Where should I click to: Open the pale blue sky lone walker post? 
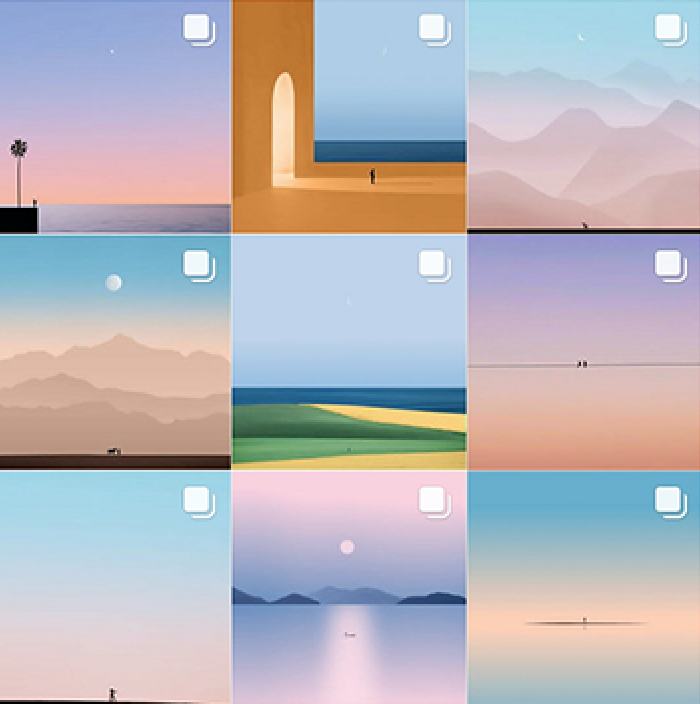tap(115, 587)
